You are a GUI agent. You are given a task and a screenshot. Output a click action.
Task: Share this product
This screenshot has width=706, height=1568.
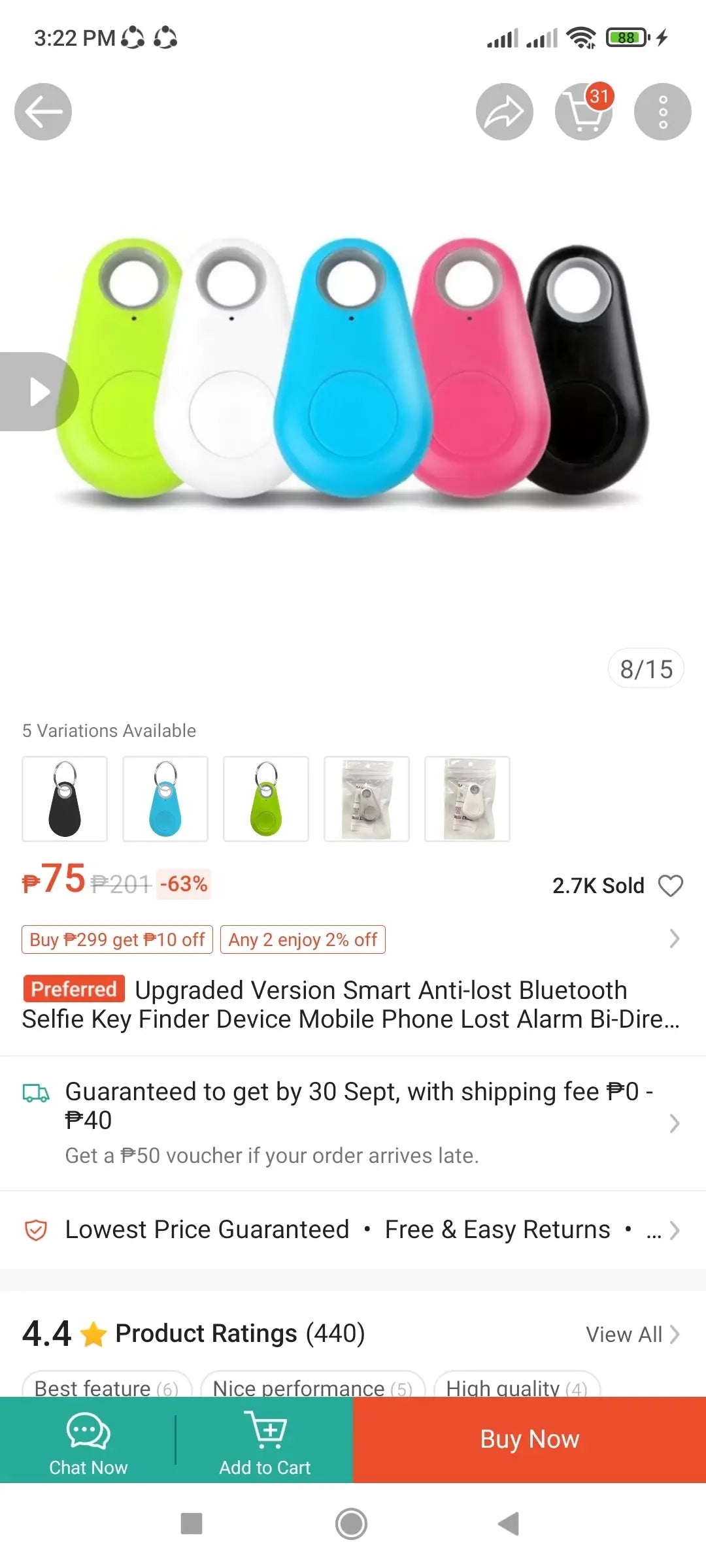tap(504, 112)
